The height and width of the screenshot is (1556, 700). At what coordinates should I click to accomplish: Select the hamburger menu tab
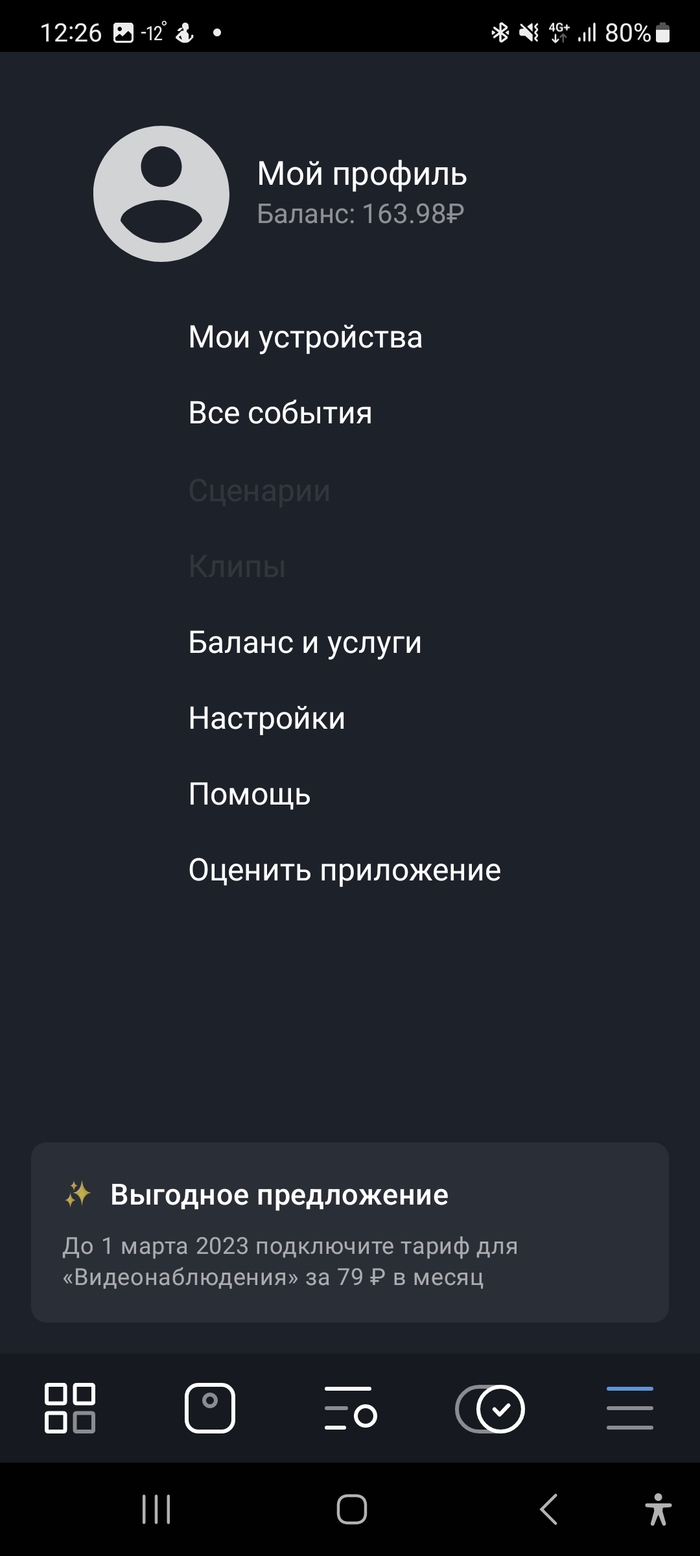pos(630,1408)
